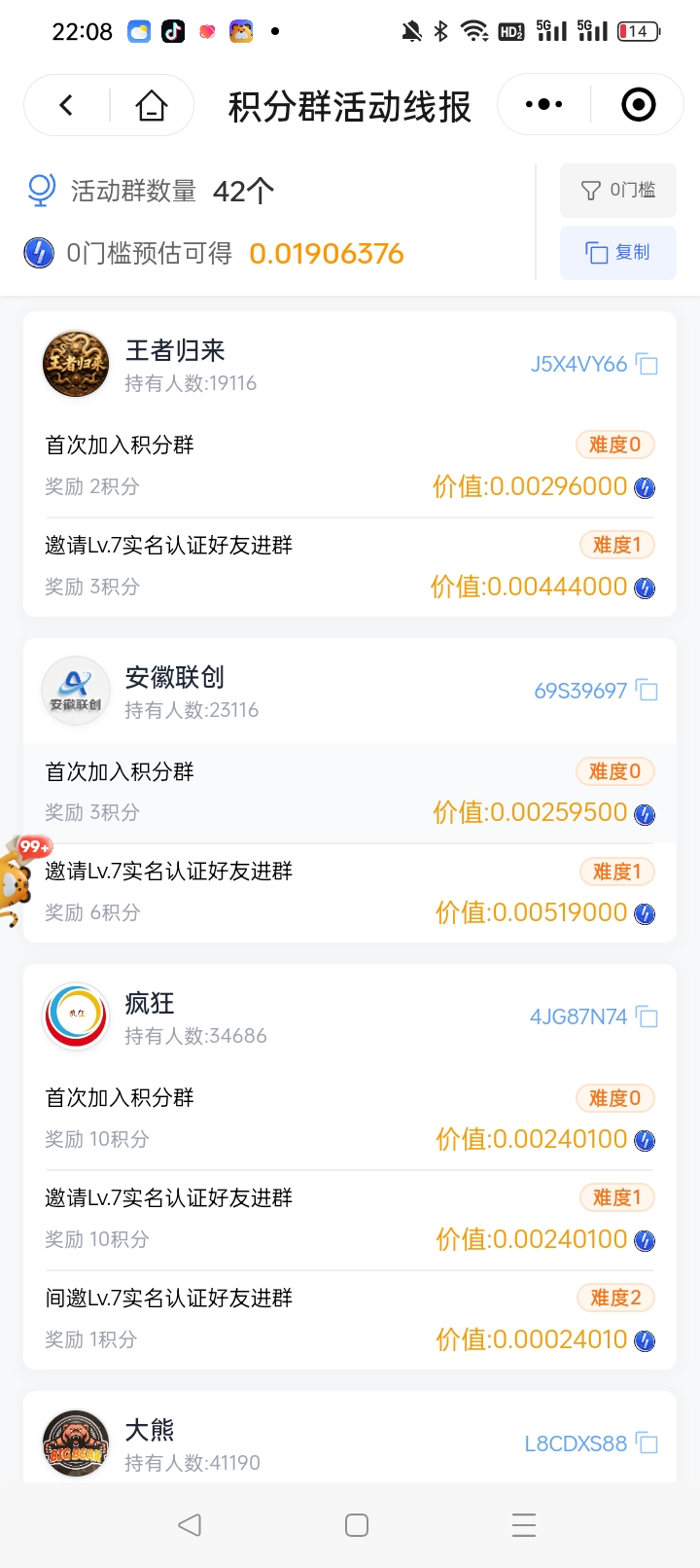Viewport: 700px width, 1568px height.
Task: Click the blue lightning coin icon beside 0门槛预估可得
Action: coord(37,254)
